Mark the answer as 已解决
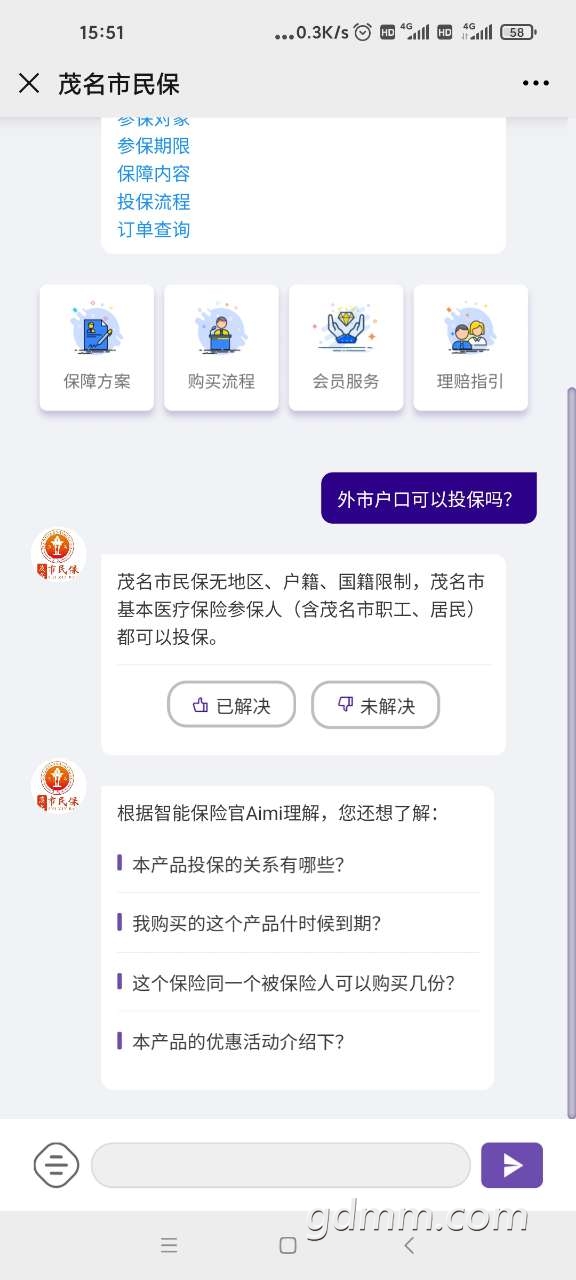 [x=232, y=705]
